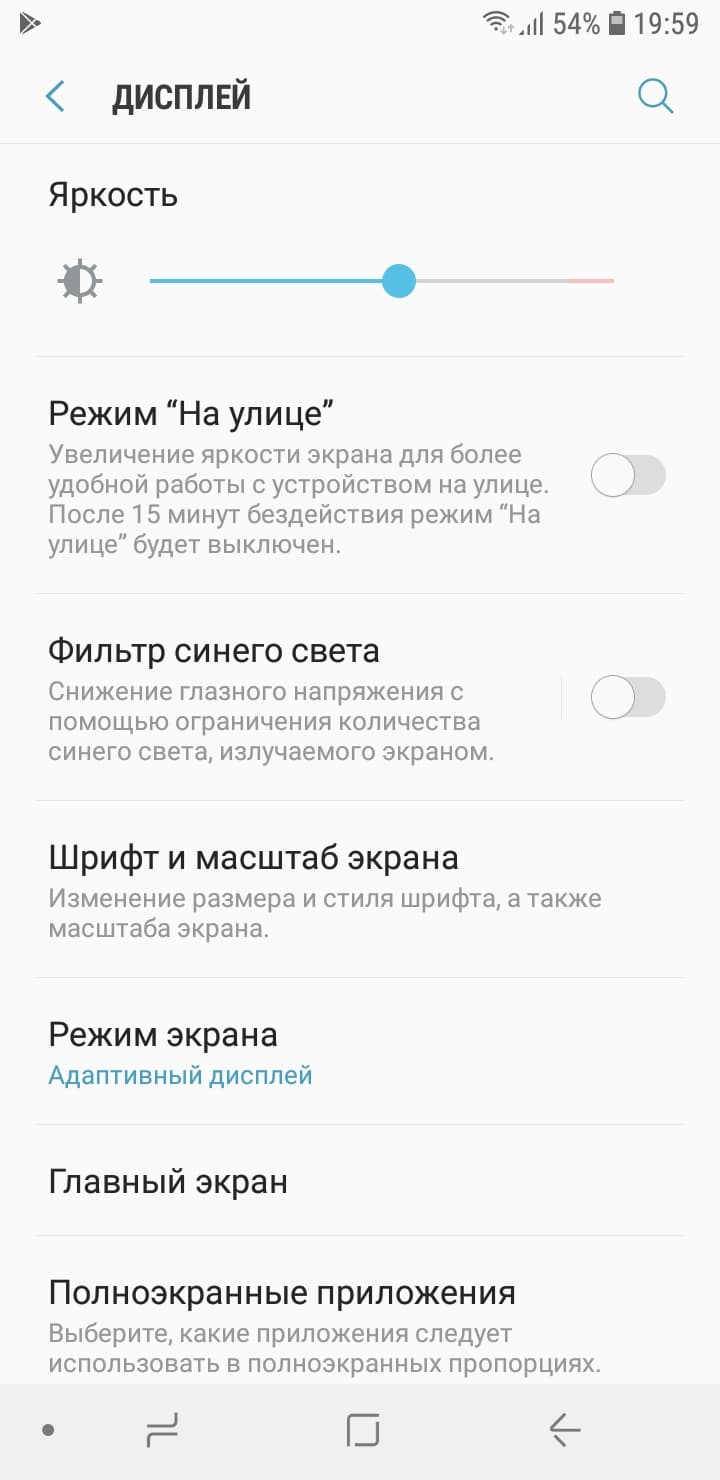Tap the system home button

click(x=363, y=1431)
